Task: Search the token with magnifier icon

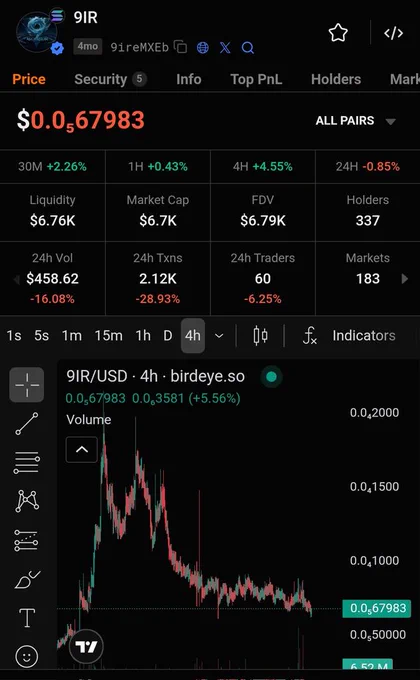Action: click(x=247, y=47)
